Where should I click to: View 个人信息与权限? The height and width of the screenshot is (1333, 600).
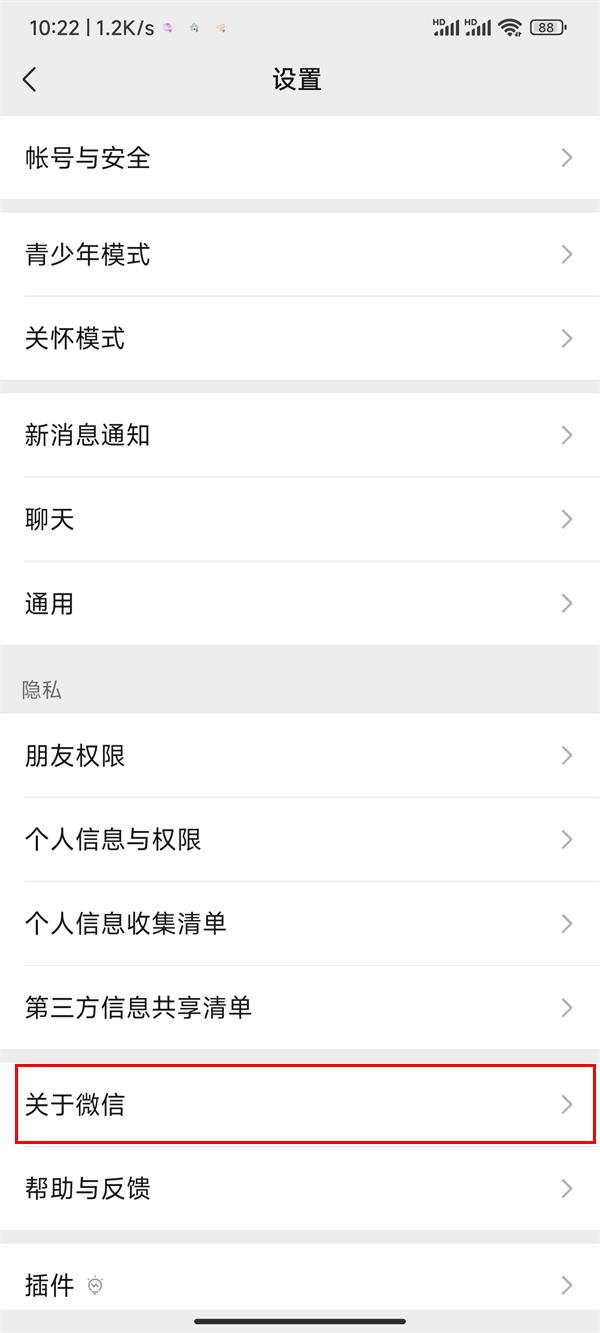click(x=300, y=839)
